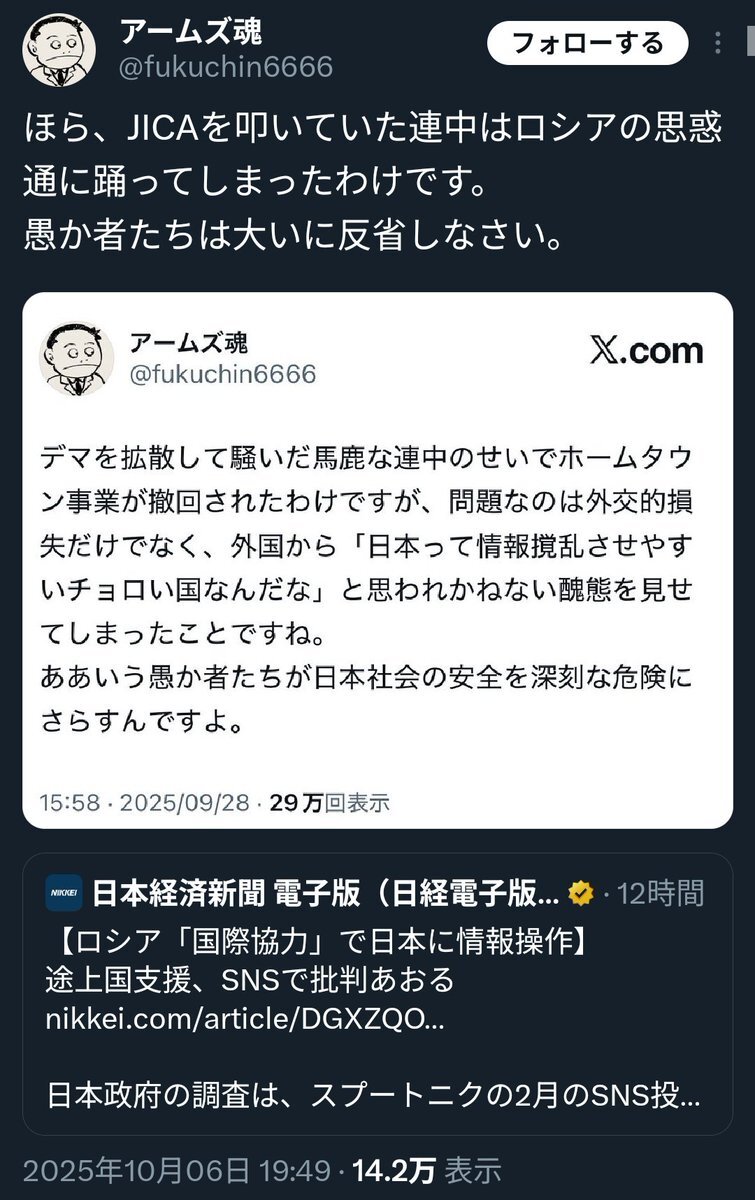This screenshot has width=755, height=1200.
Task: Open アームズ魂's profile avatar at top
Action: coord(59,50)
